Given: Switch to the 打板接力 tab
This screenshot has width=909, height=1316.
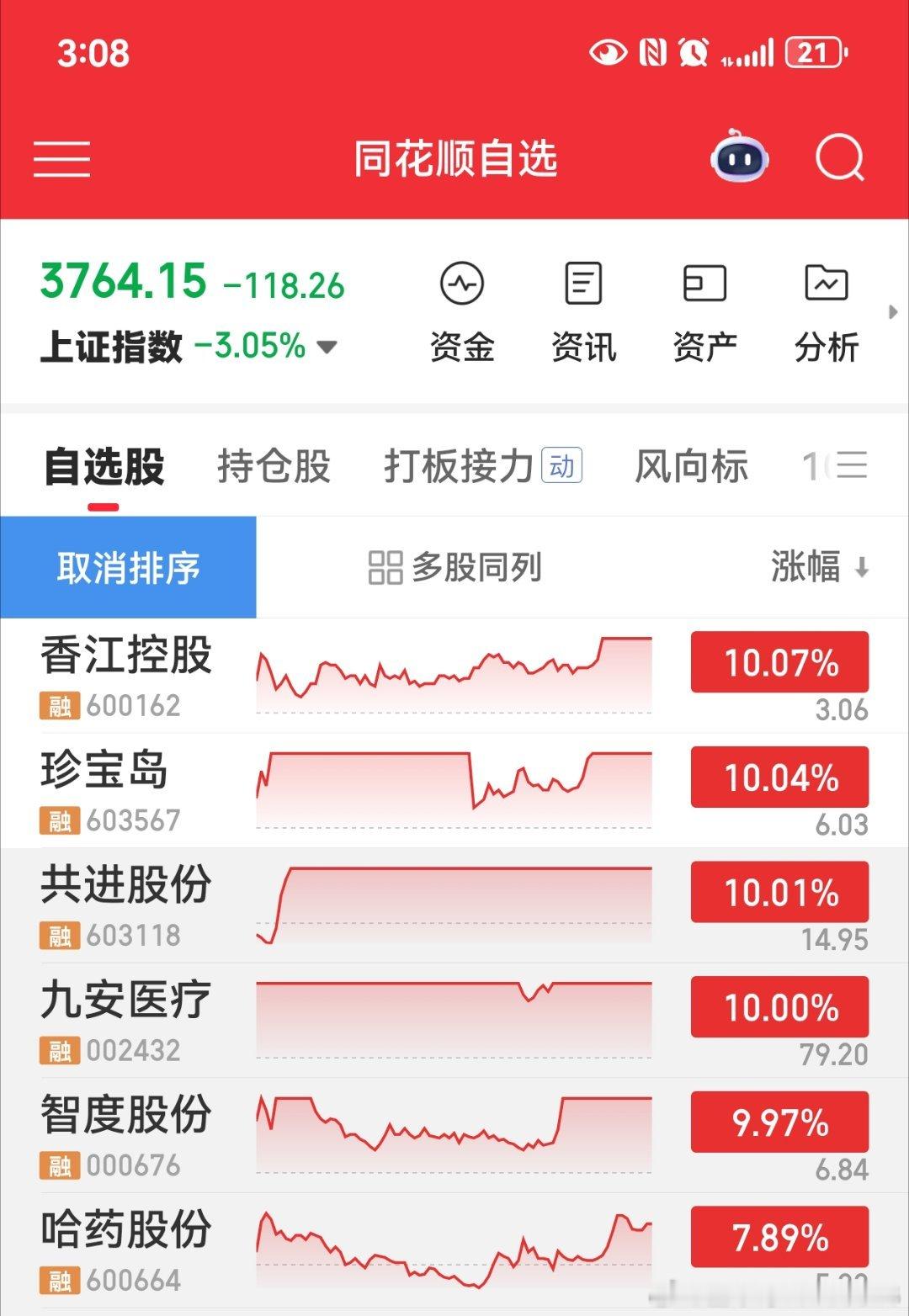Looking at the screenshot, I should pyautogui.click(x=483, y=466).
